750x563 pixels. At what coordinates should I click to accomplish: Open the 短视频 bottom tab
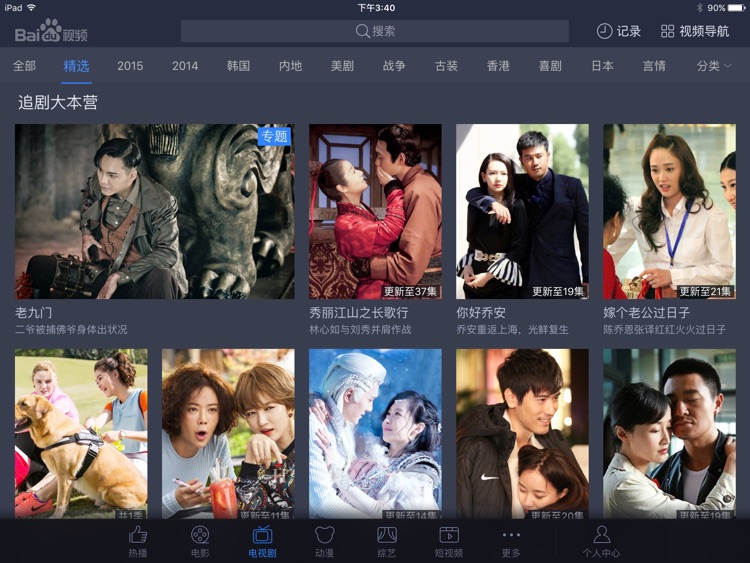click(x=449, y=541)
